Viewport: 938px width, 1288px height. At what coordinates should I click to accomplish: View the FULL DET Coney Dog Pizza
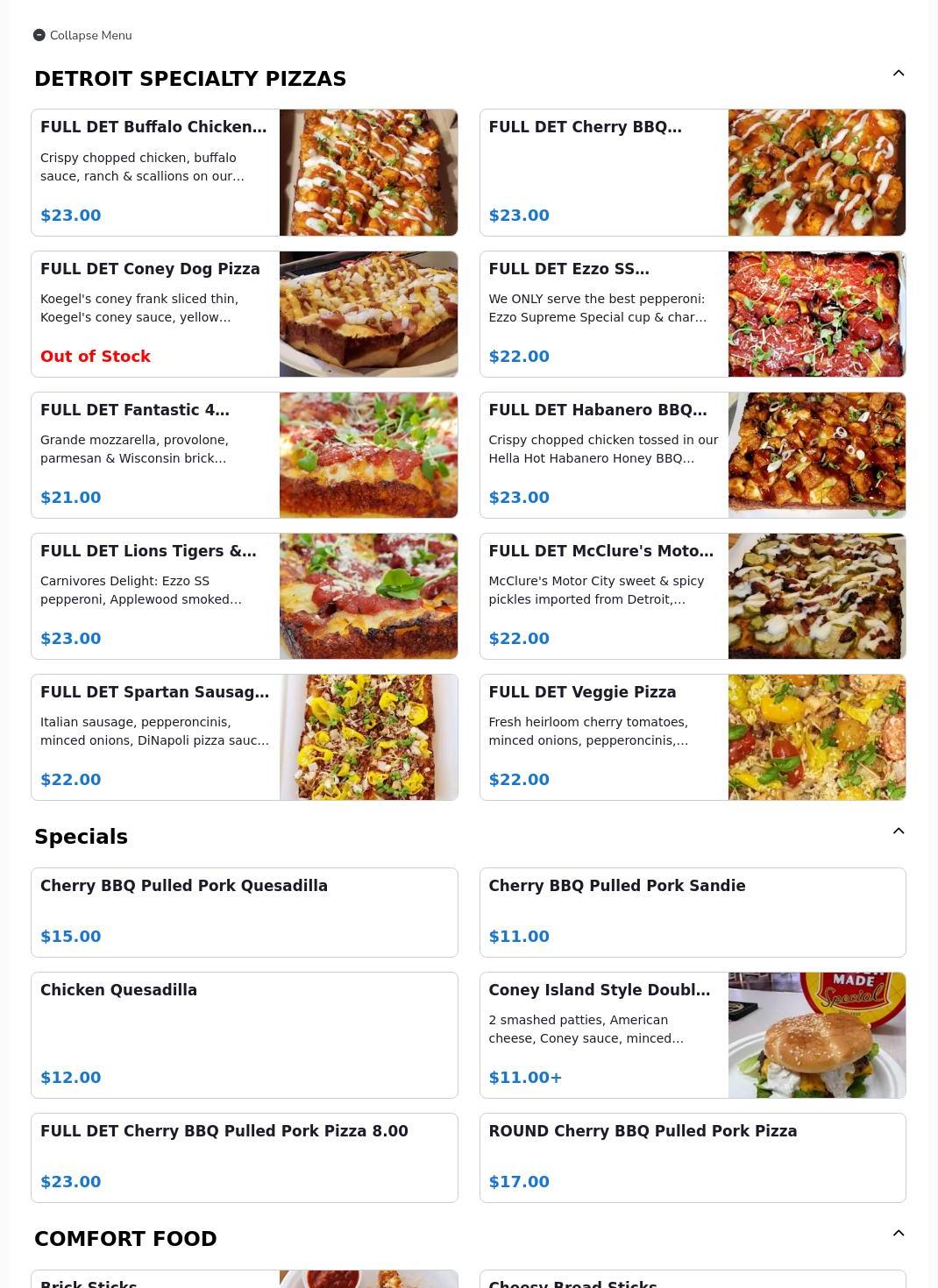(244, 314)
